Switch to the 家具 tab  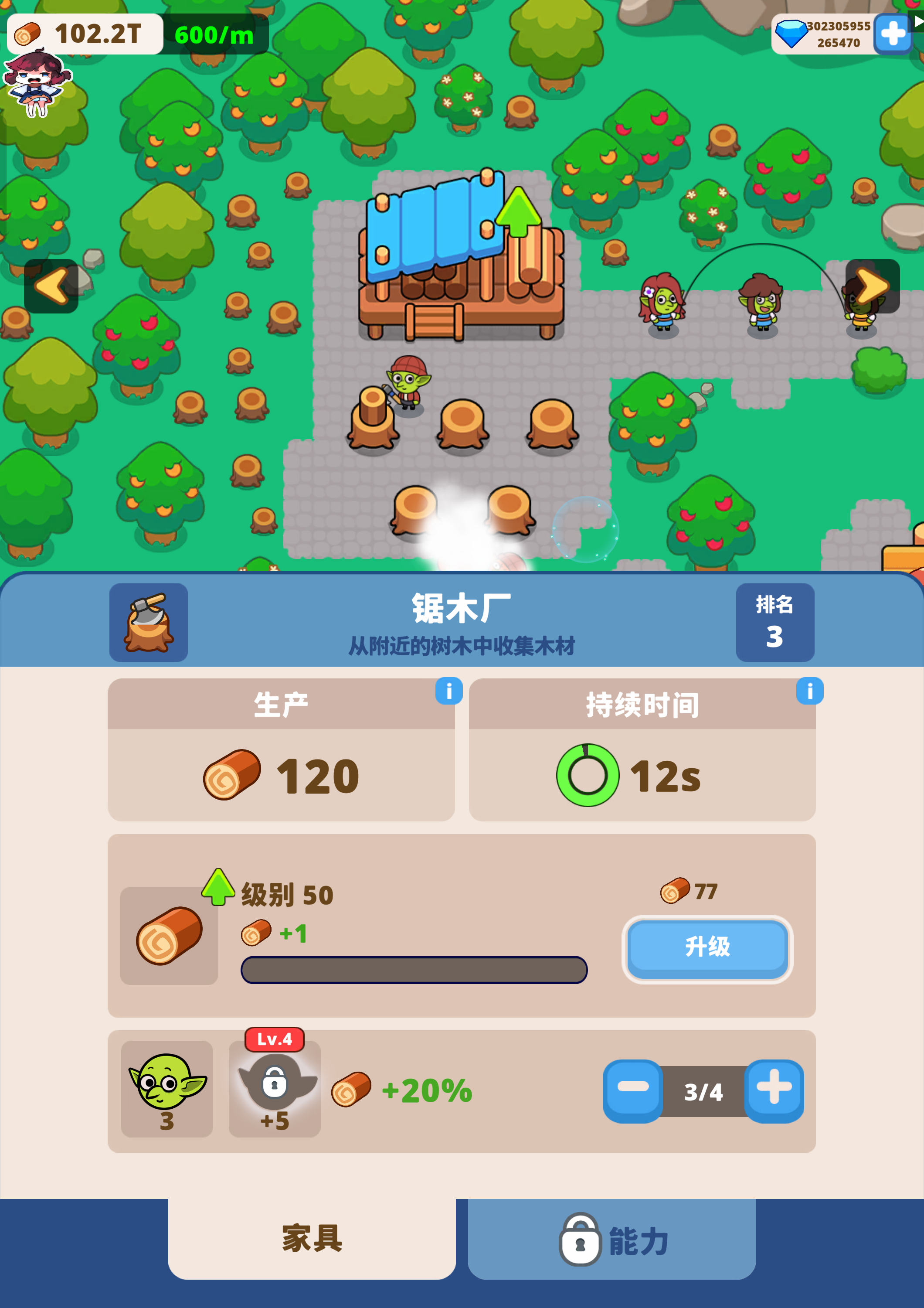pos(312,1239)
